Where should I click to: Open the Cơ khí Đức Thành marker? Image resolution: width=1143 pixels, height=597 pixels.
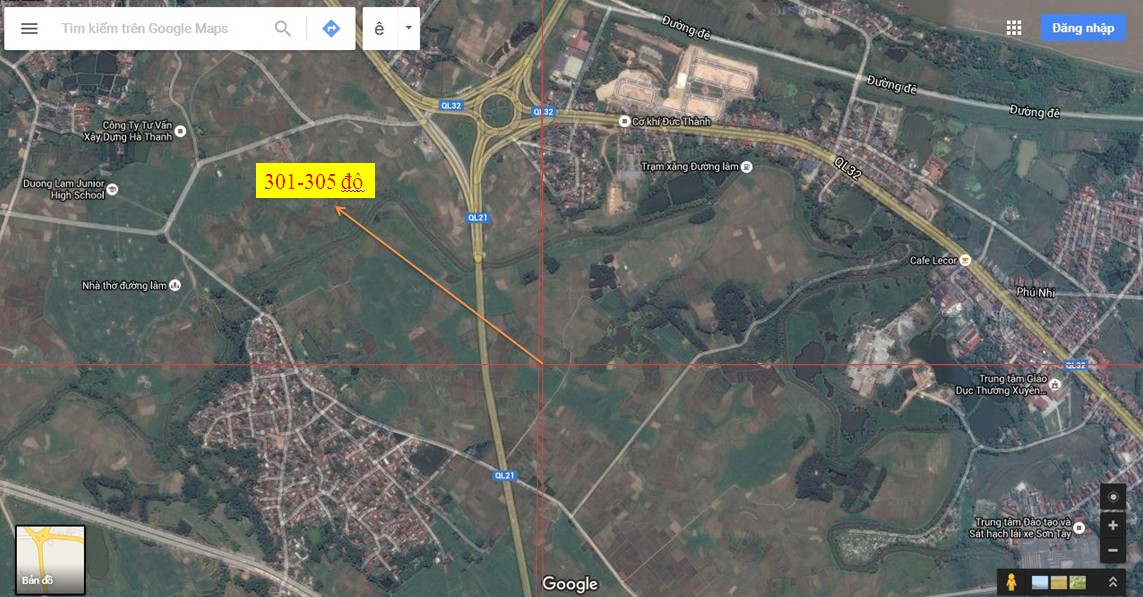(624, 121)
